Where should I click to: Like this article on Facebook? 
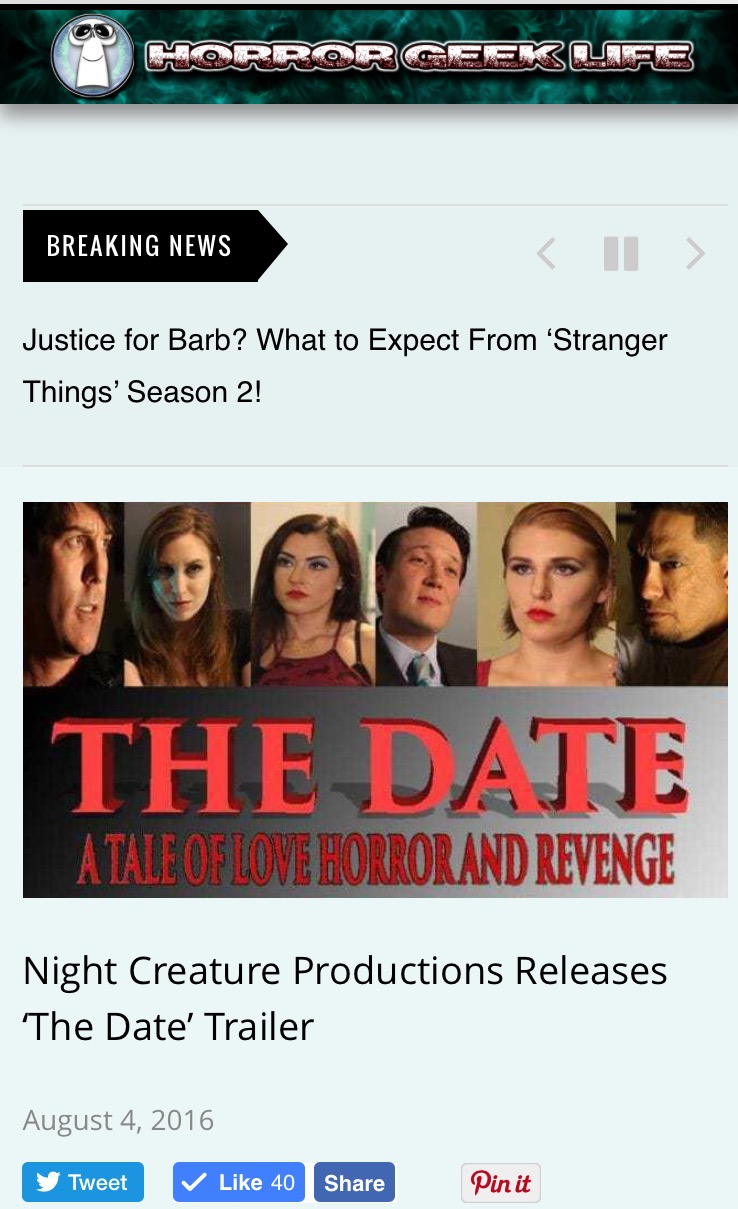click(x=238, y=1182)
